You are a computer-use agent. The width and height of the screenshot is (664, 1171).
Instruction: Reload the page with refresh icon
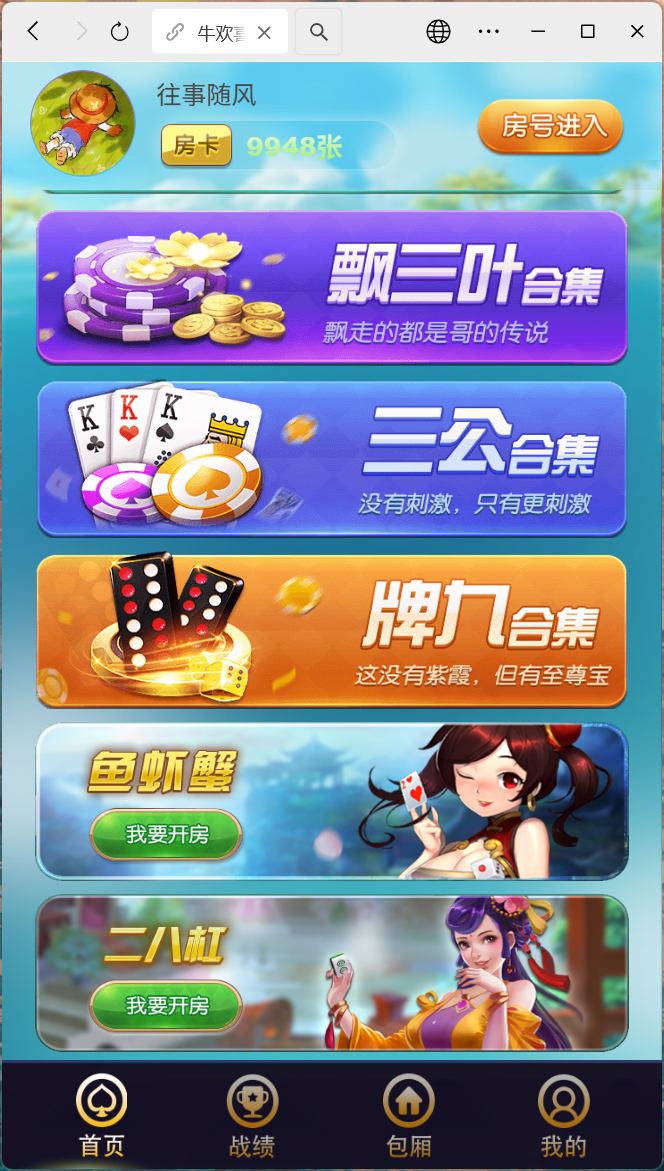[x=120, y=32]
